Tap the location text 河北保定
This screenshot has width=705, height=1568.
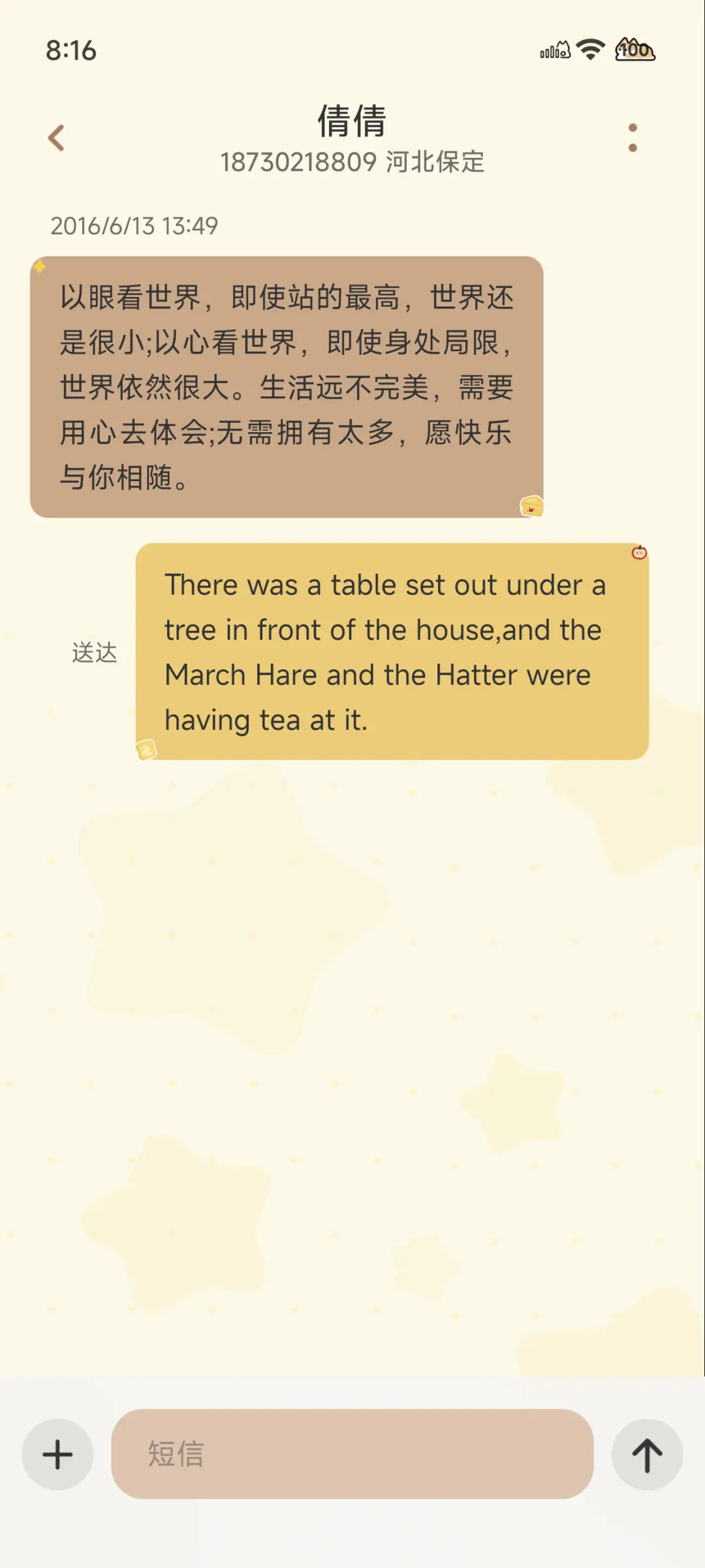click(x=434, y=161)
